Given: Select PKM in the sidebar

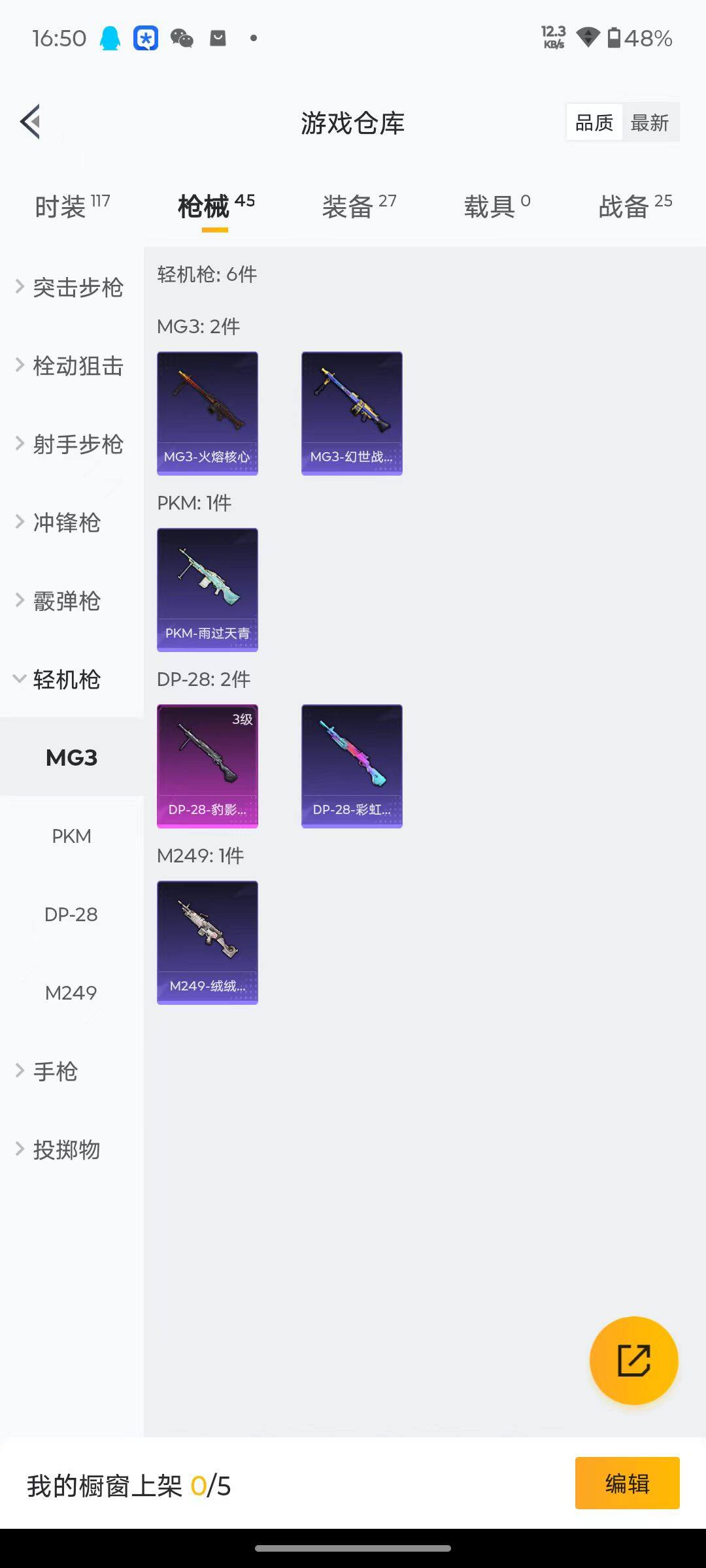Looking at the screenshot, I should (71, 836).
